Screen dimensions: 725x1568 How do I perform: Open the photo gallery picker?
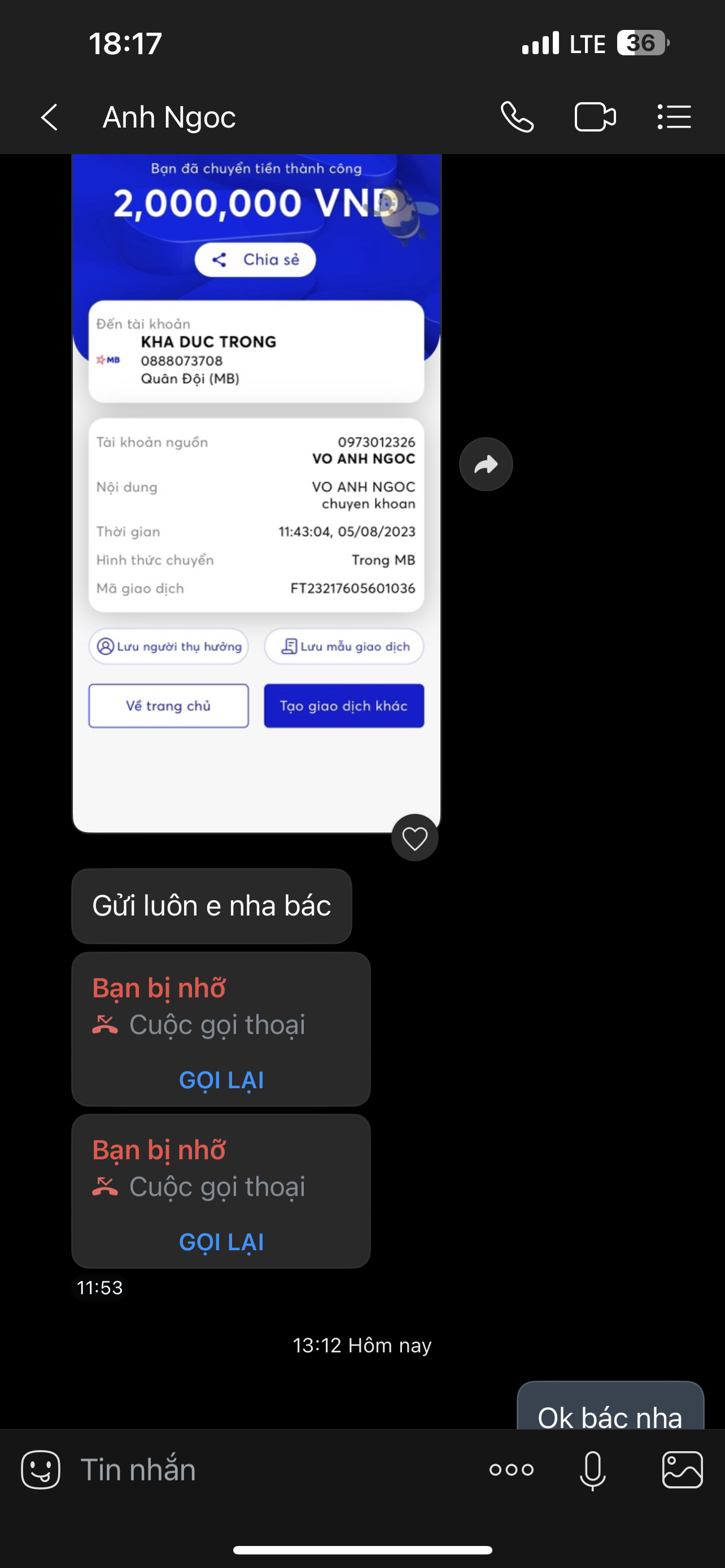click(682, 1470)
